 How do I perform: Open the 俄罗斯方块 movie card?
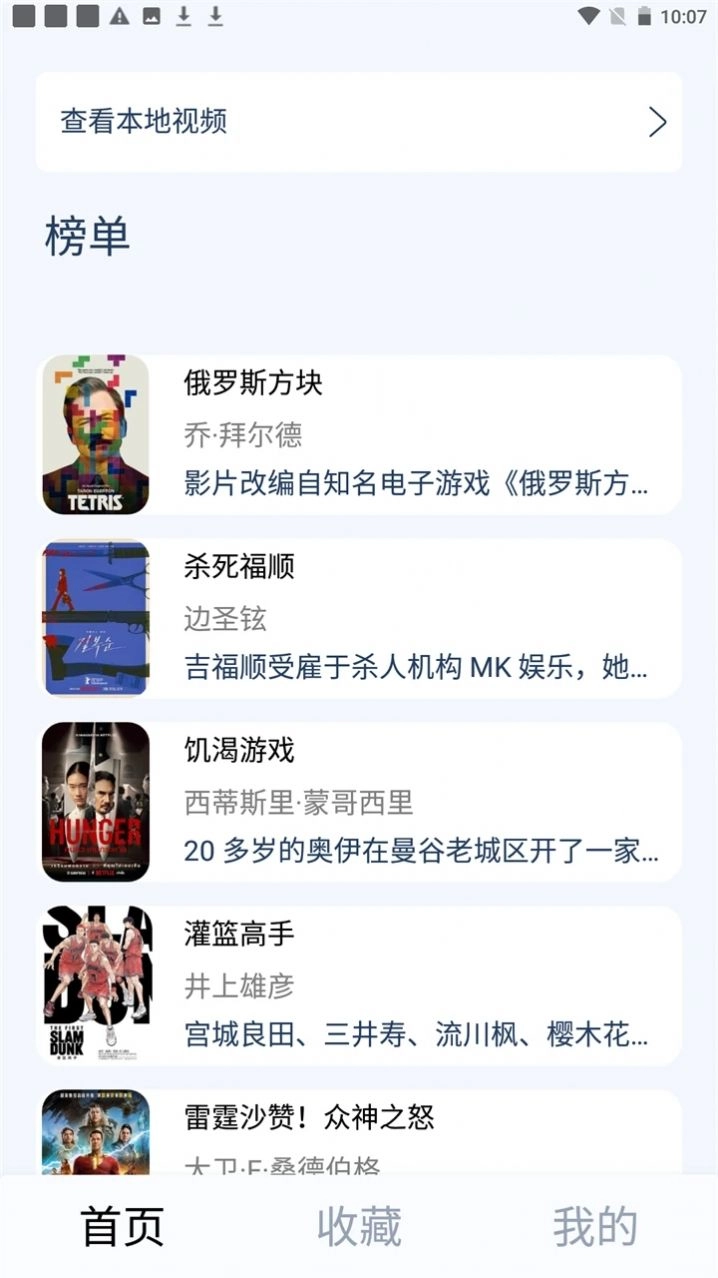click(x=360, y=435)
